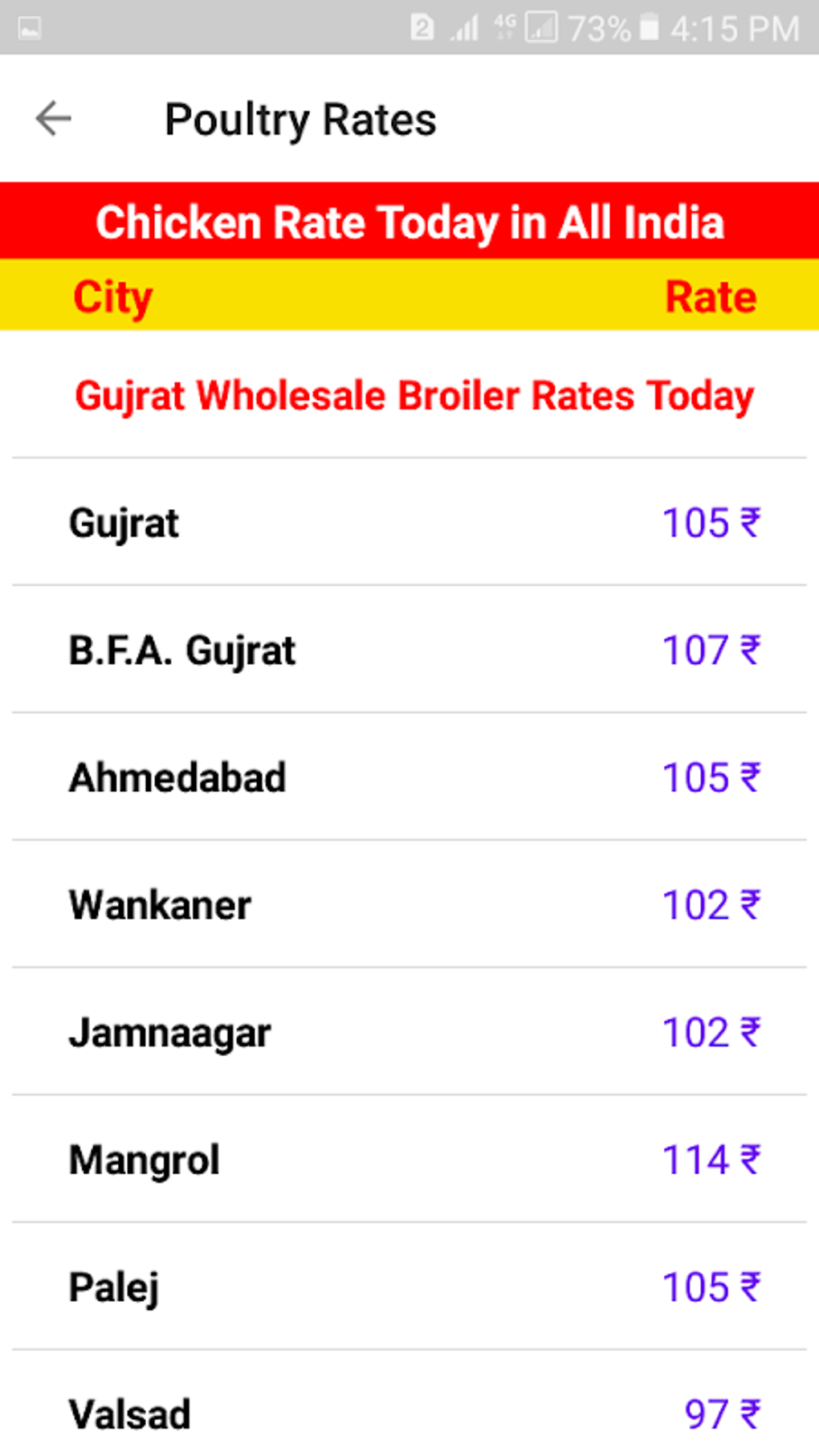Screen dimensions: 819x1456
Task: Click the Poultry Rates title
Action: (x=300, y=119)
